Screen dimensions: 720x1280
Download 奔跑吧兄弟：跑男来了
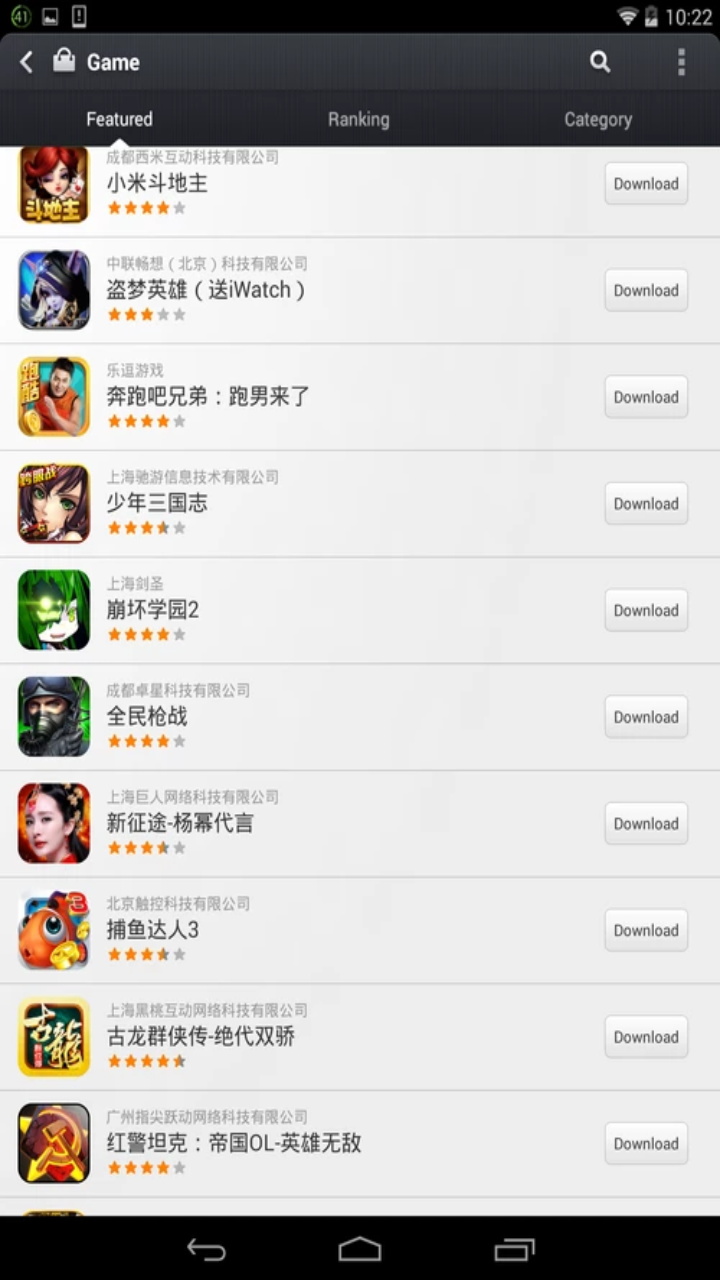click(x=646, y=397)
